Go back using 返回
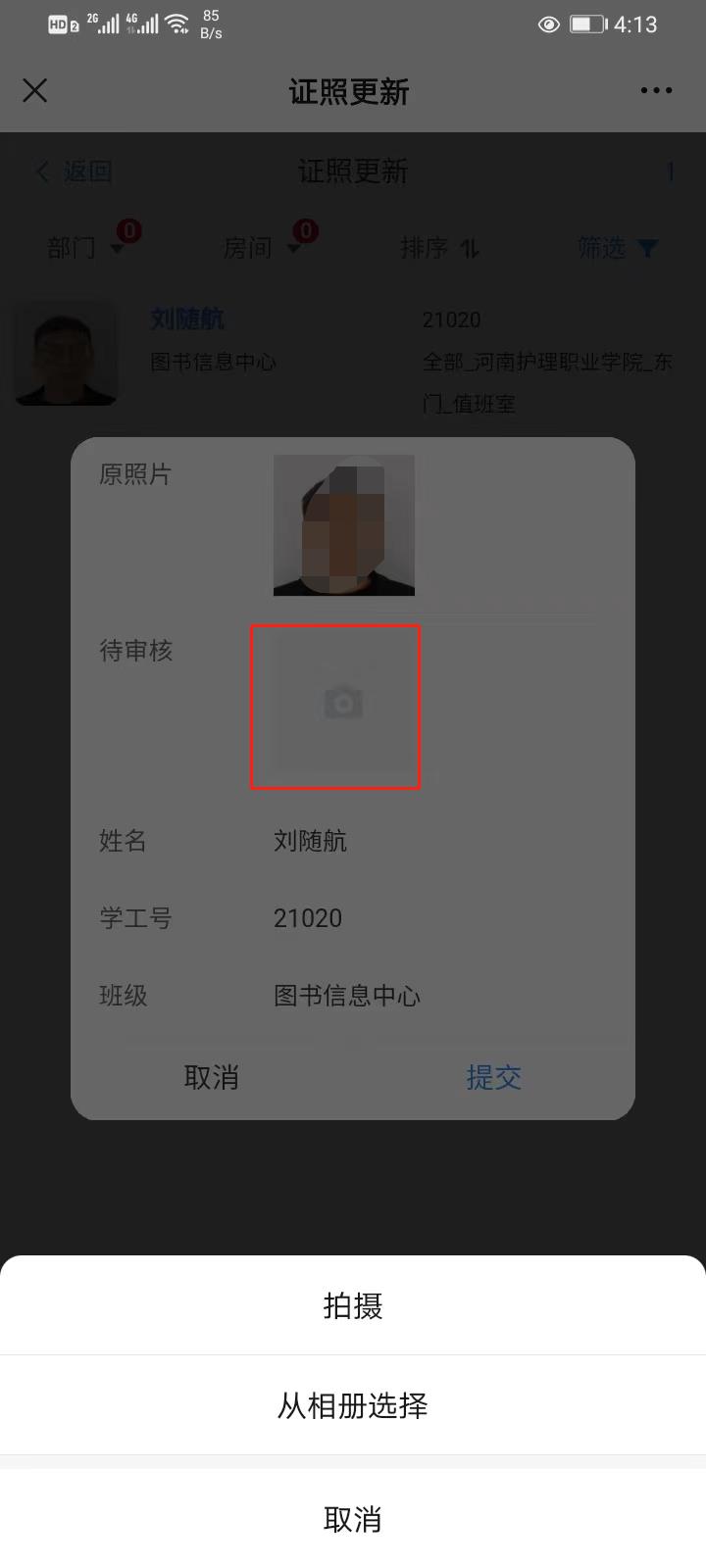 (x=74, y=171)
